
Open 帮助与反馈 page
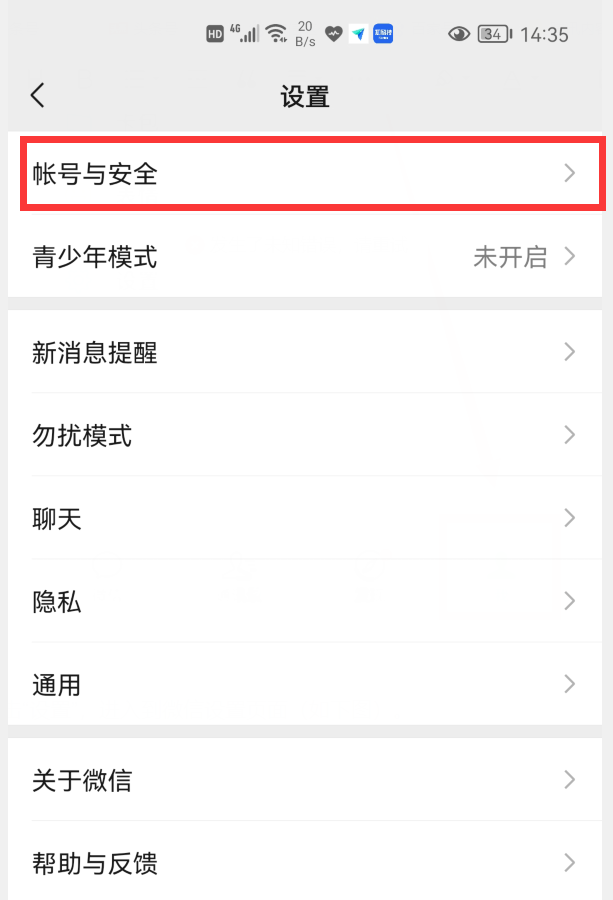tap(306, 862)
